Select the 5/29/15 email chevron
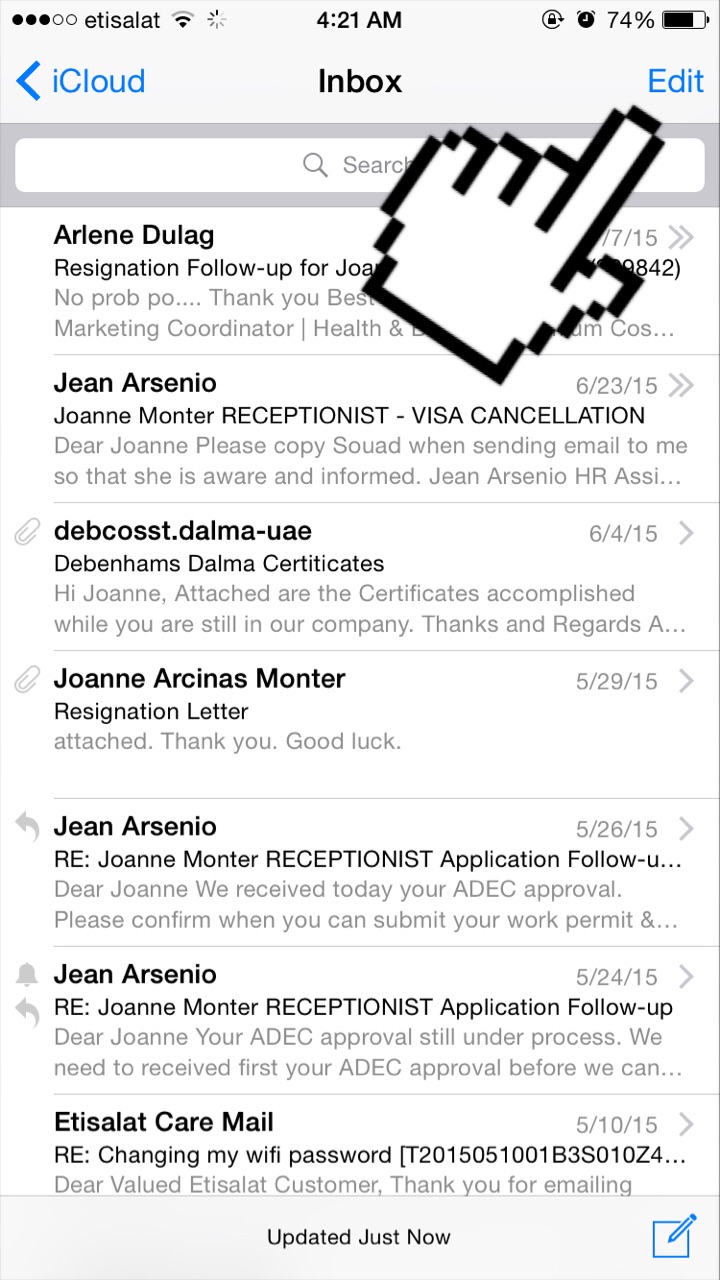The height and width of the screenshot is (1280, 720). [x=686, y=681]
